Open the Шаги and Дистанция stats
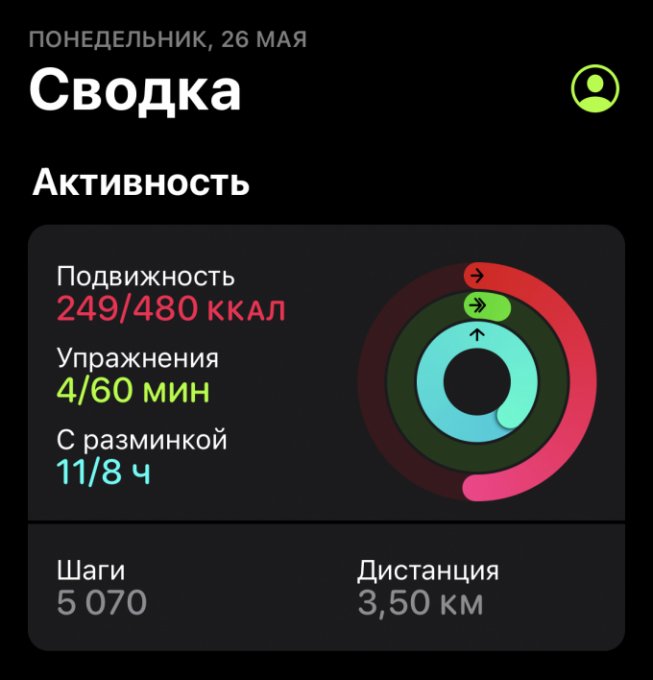 (x=326, y=587)
